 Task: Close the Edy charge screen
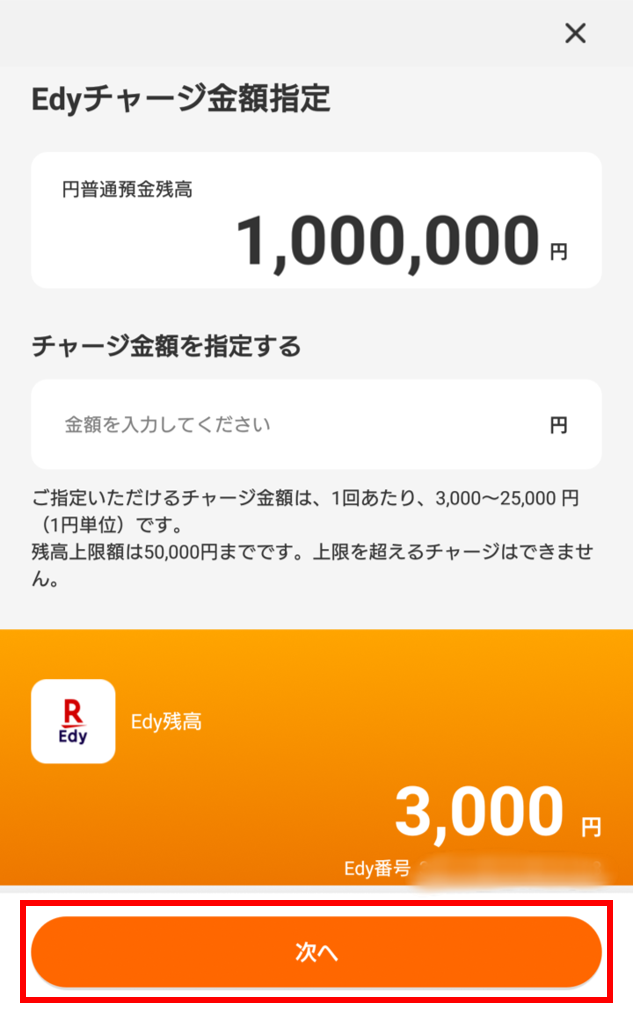575,33
